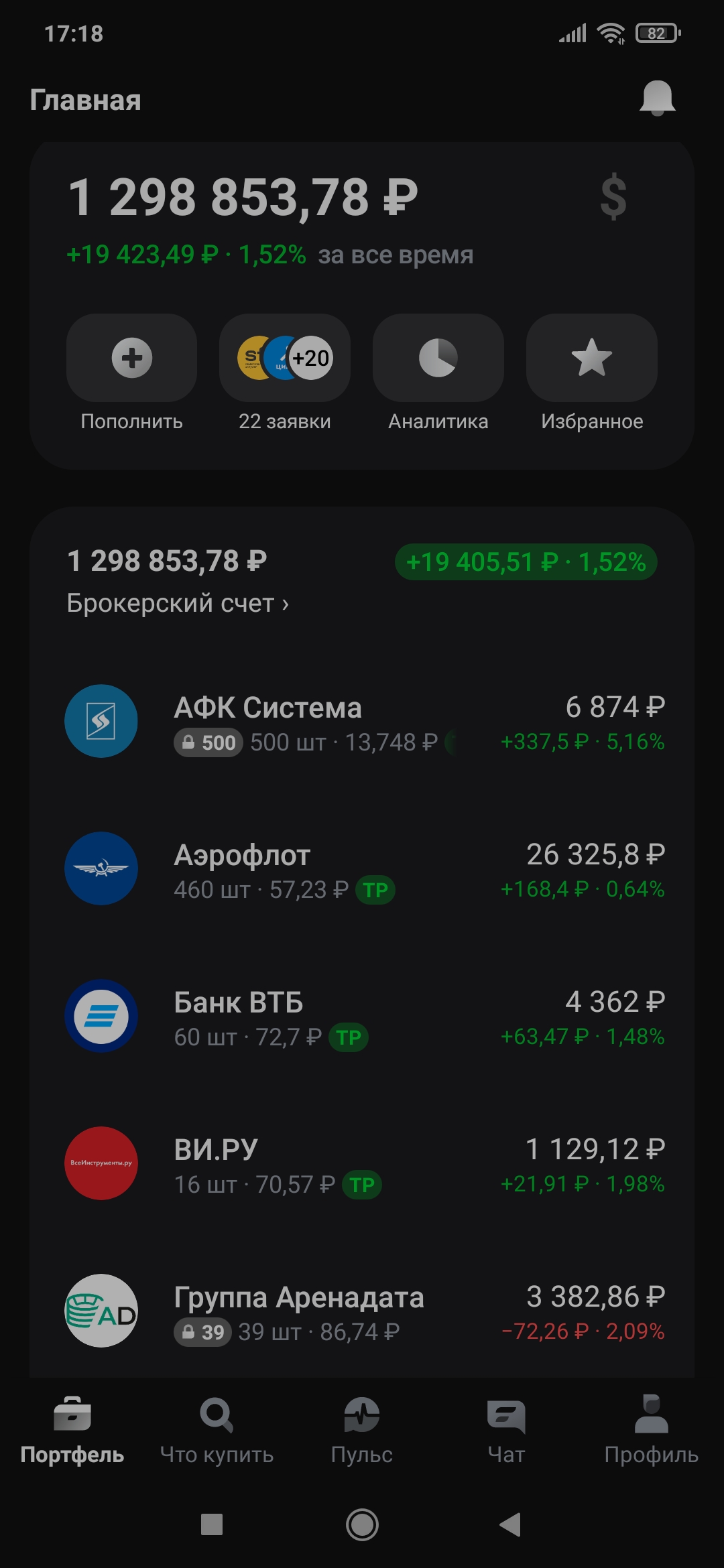This screenshot has width=724, height=1568.
Task: Go to the system home screen
Action: tap(362, 1524)
